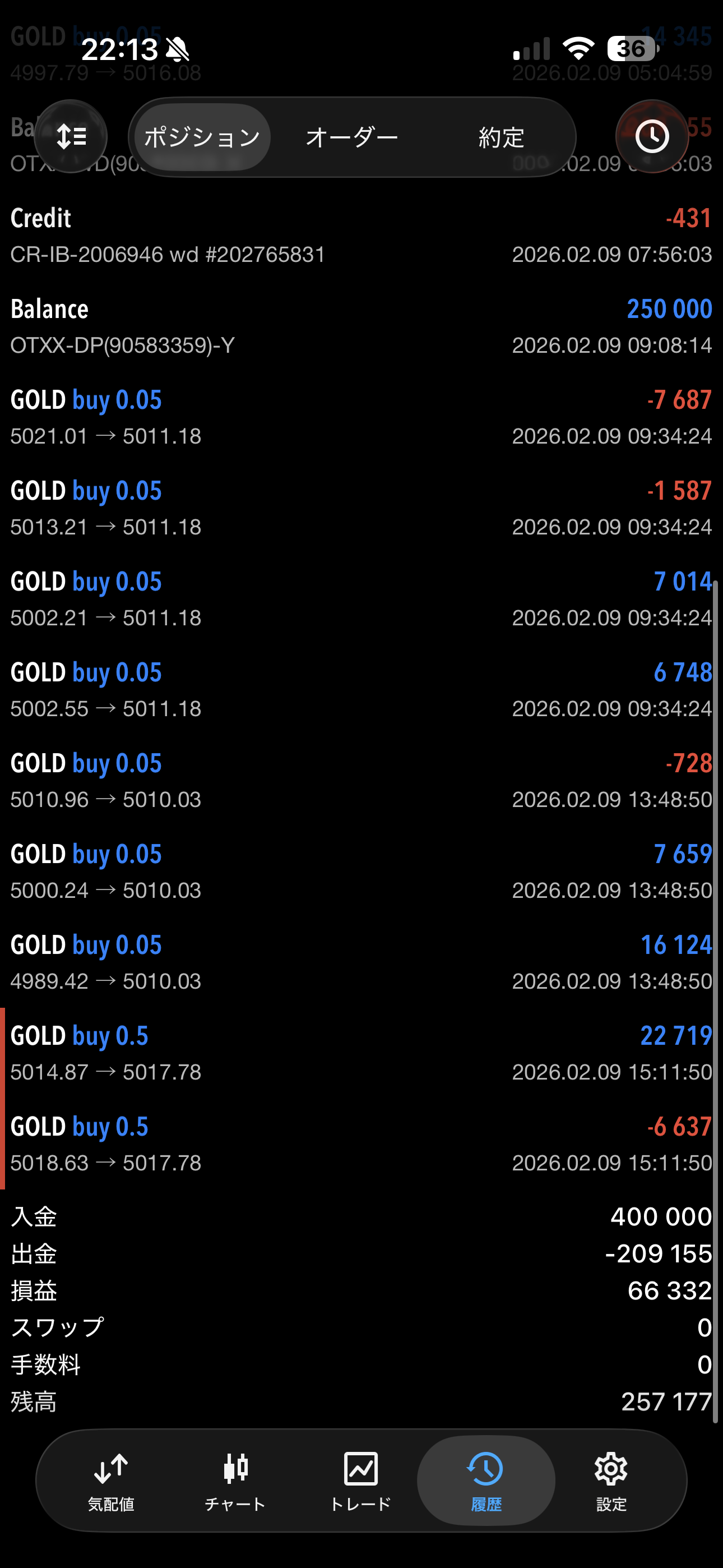Select the ポジション tab
The width and height of the screenshot is (723, 1568).
tap(202, 137)
